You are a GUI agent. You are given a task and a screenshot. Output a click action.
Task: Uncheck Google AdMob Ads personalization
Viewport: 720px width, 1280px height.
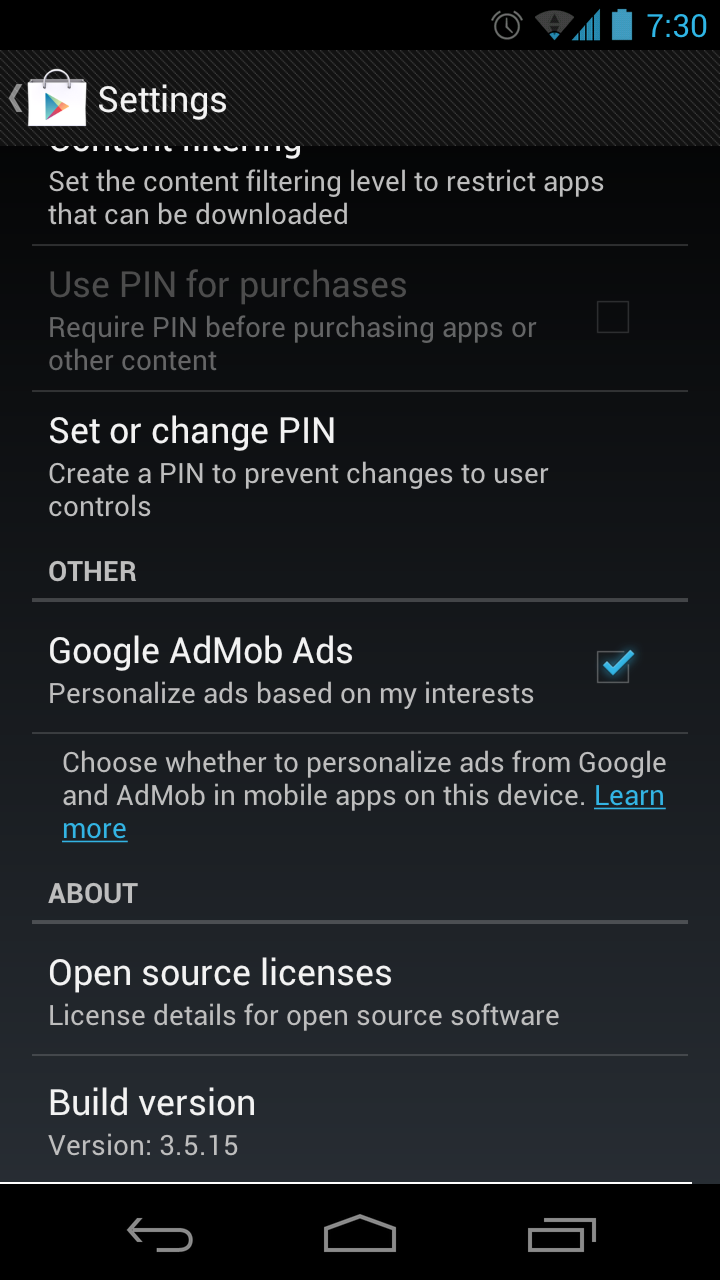tap(613, 667)
